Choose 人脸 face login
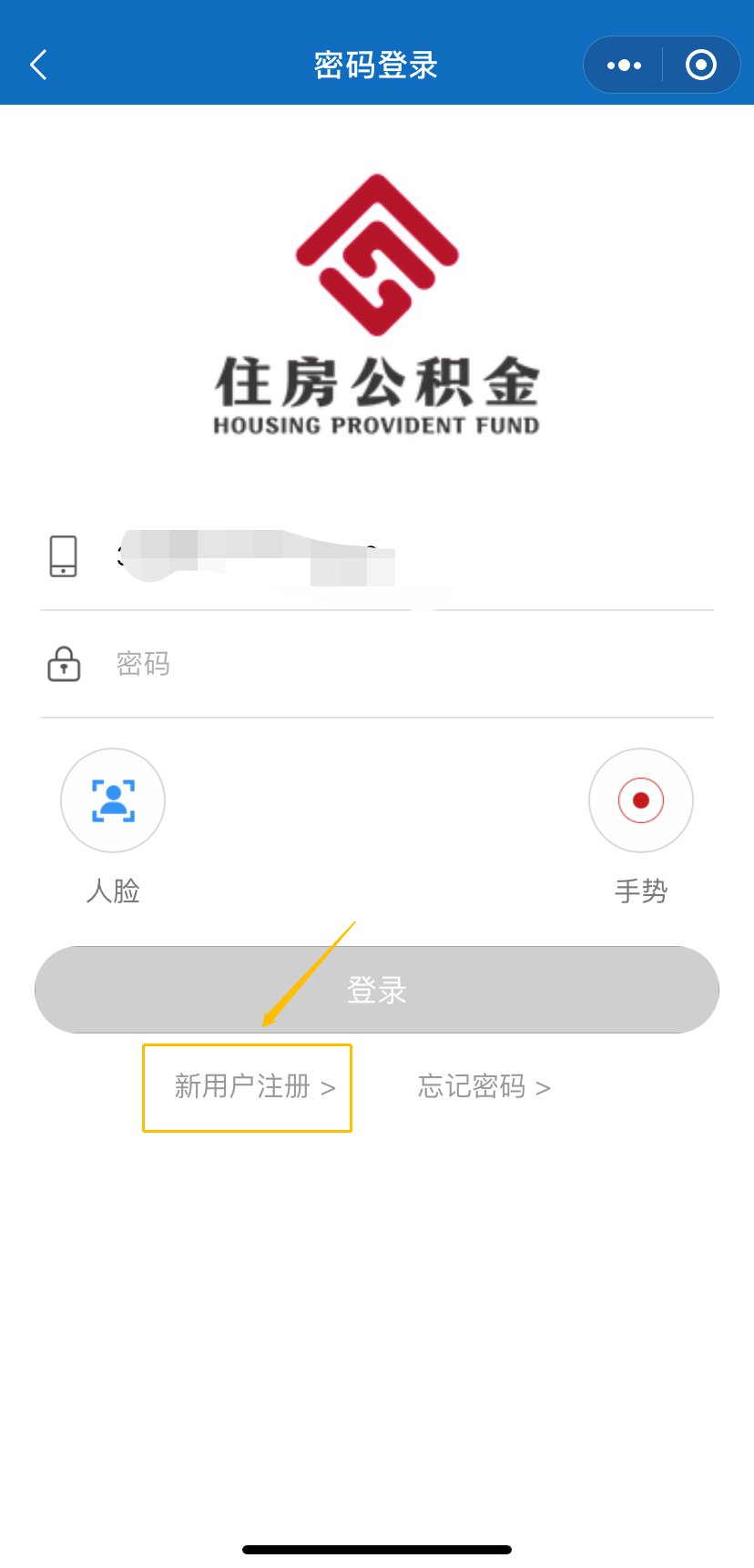The image size is (754, 1568). point(113,800)
